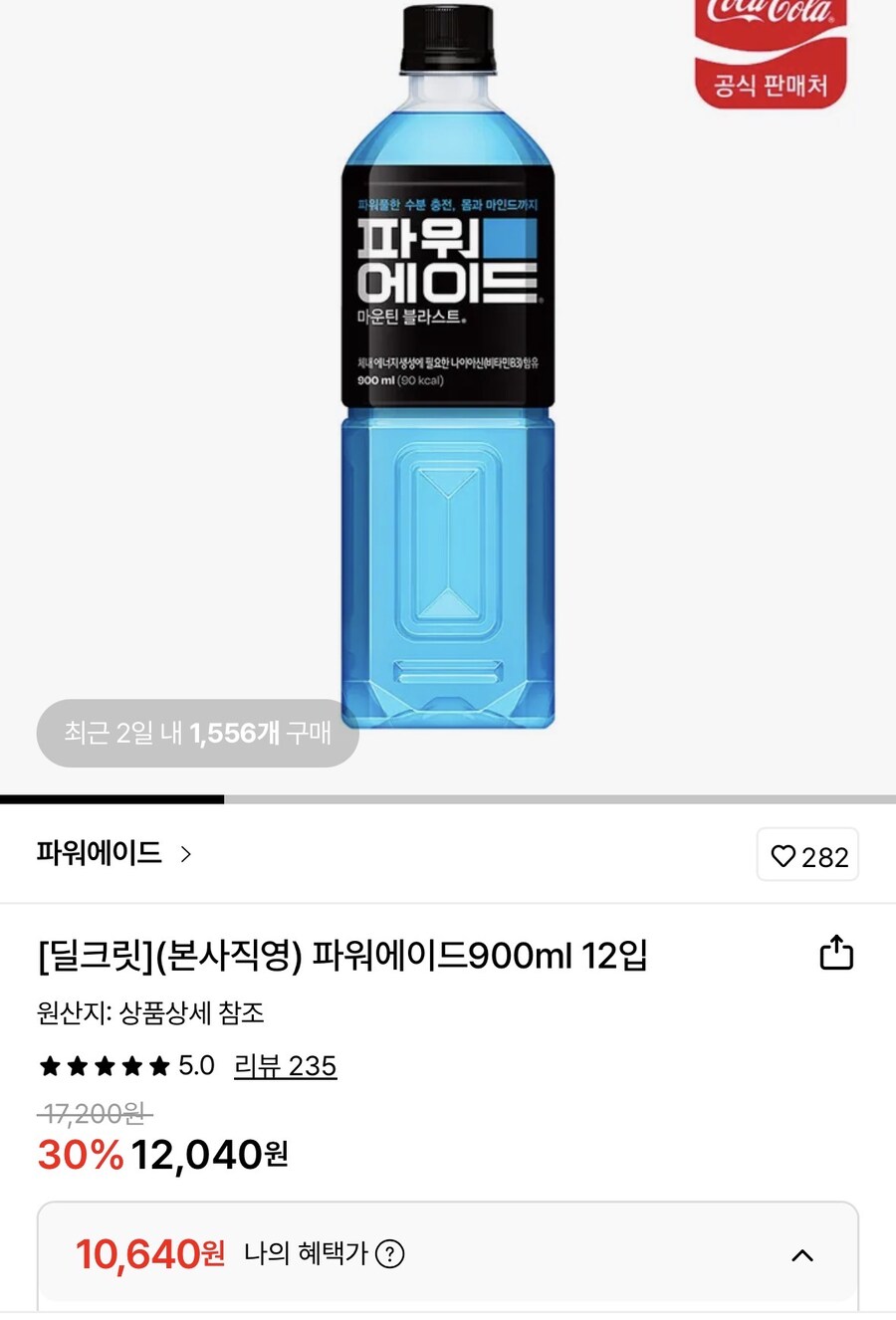Tap the heart icon showing 282 likes

tap(806, 854)
